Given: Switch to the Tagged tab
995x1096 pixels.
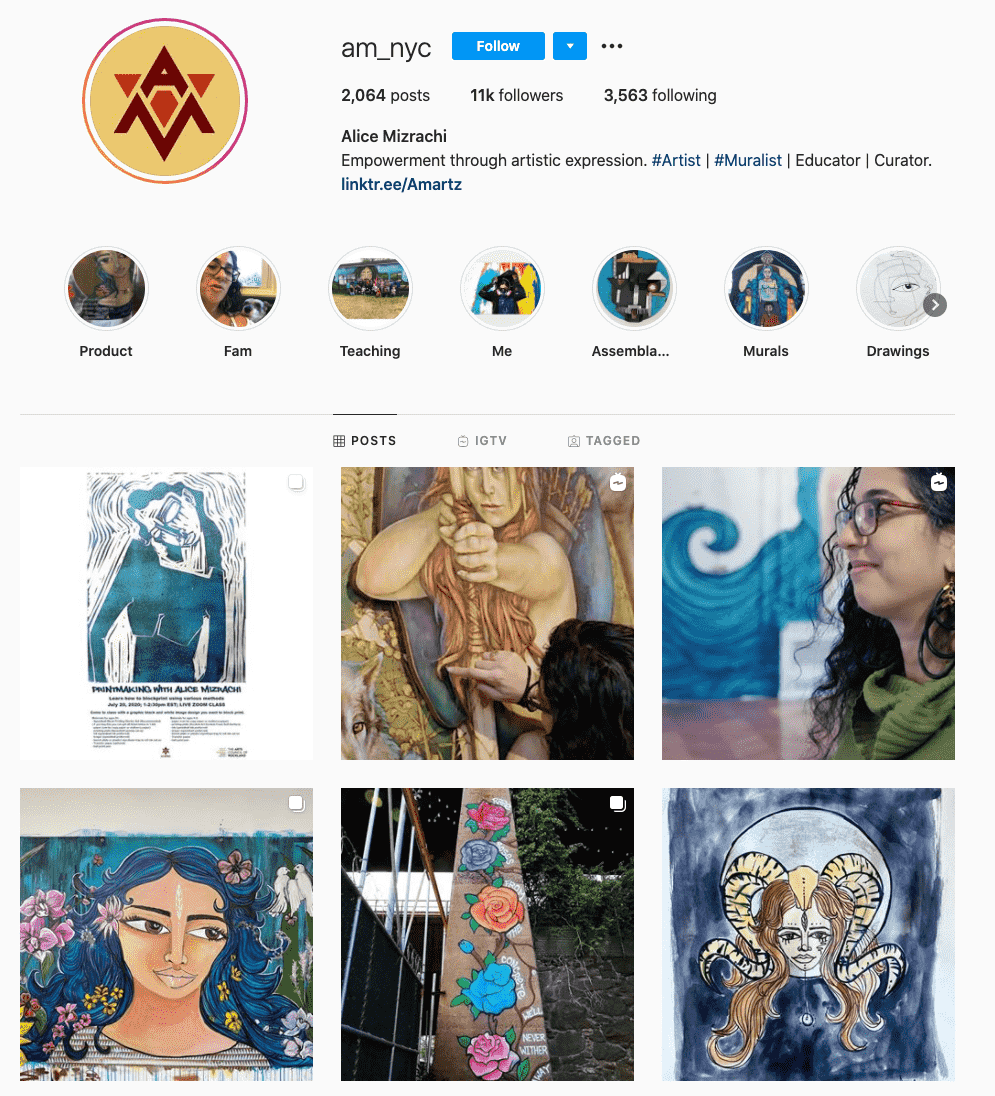Looking at the screenshot, I should tap(604, 441).
